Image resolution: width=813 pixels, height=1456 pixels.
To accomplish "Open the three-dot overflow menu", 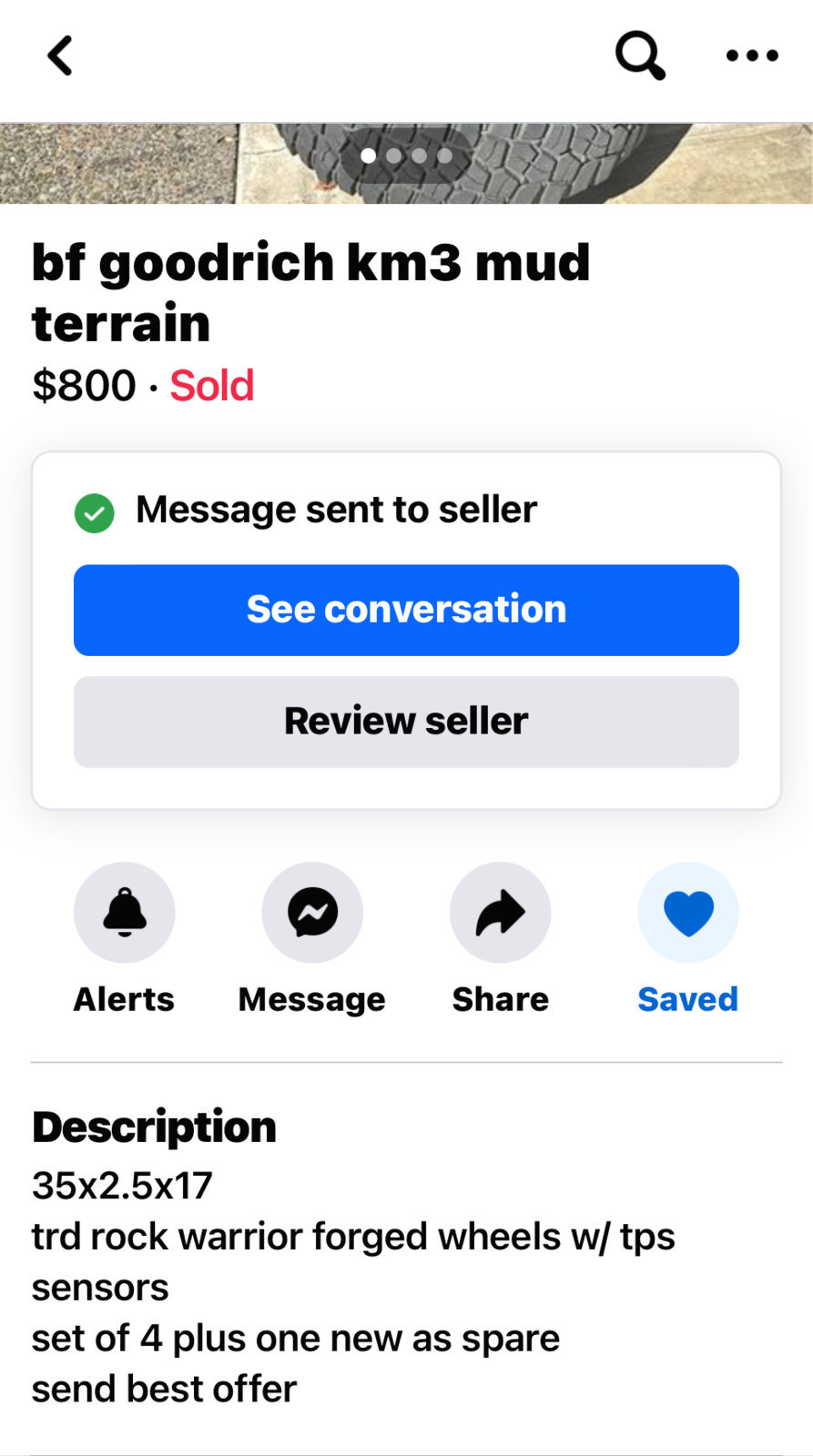I will (x=752, y=56).
